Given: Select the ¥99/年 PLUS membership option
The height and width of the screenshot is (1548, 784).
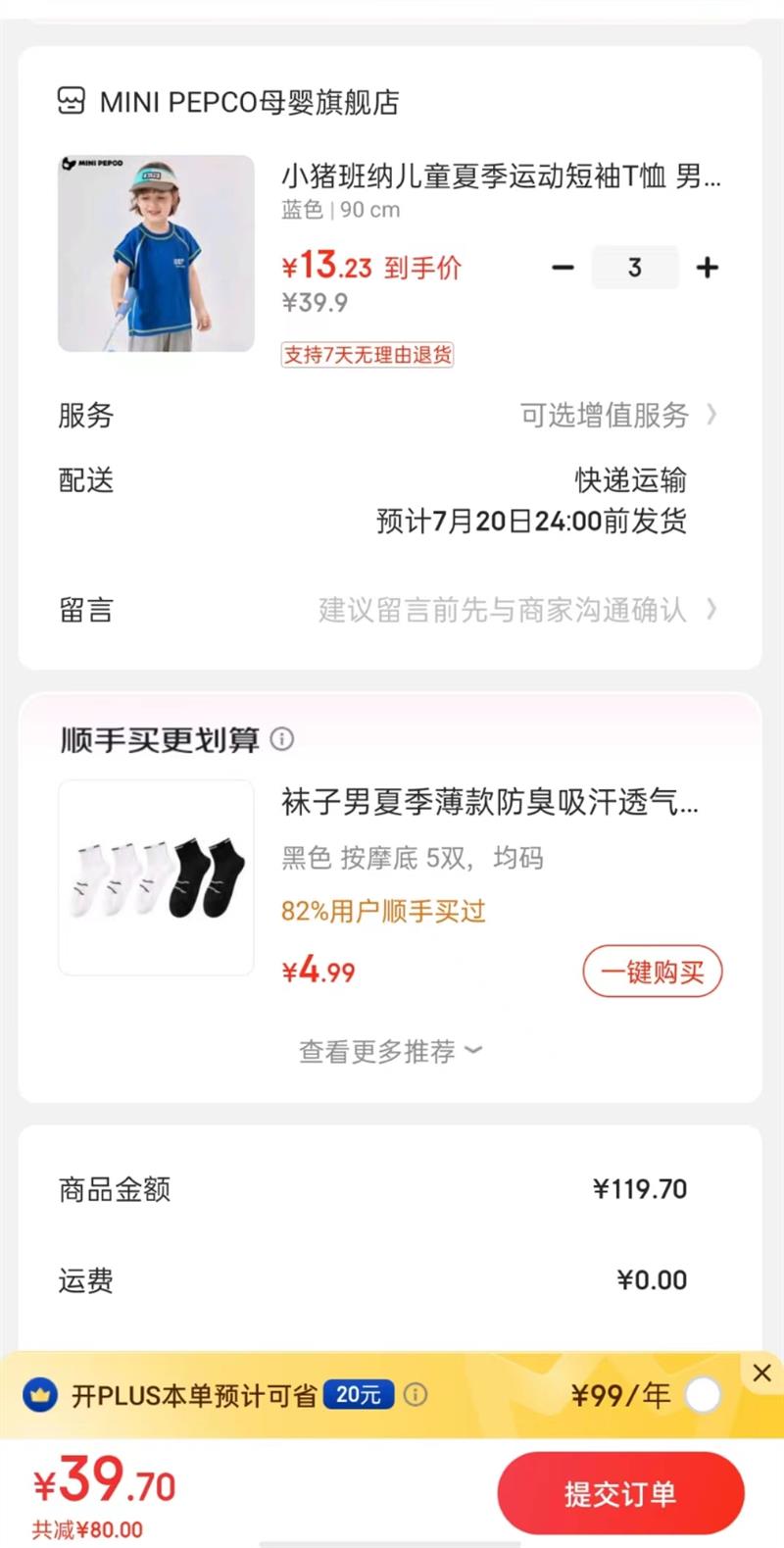Looking at the screenshot, I should pos(702,1394).
